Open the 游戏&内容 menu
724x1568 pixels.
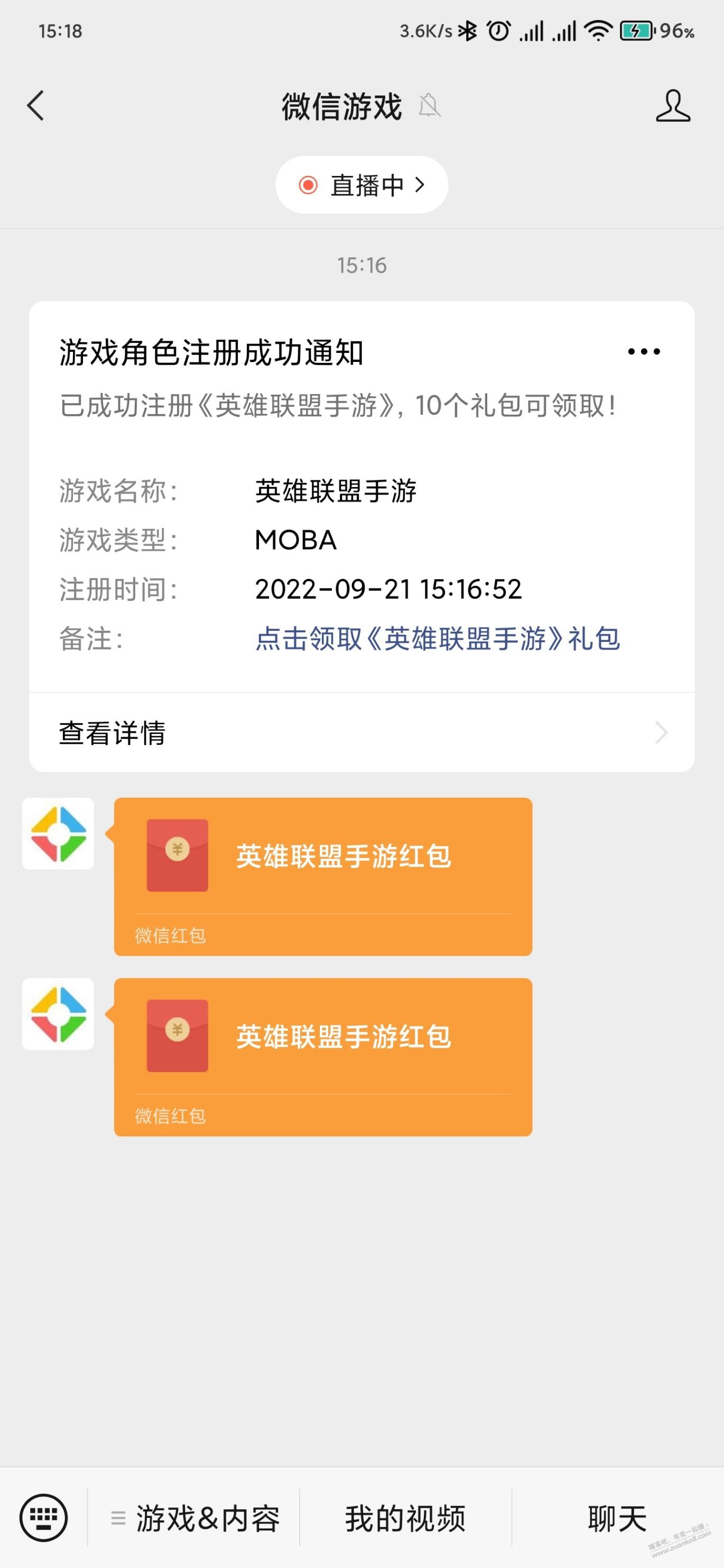point(194,1517)
